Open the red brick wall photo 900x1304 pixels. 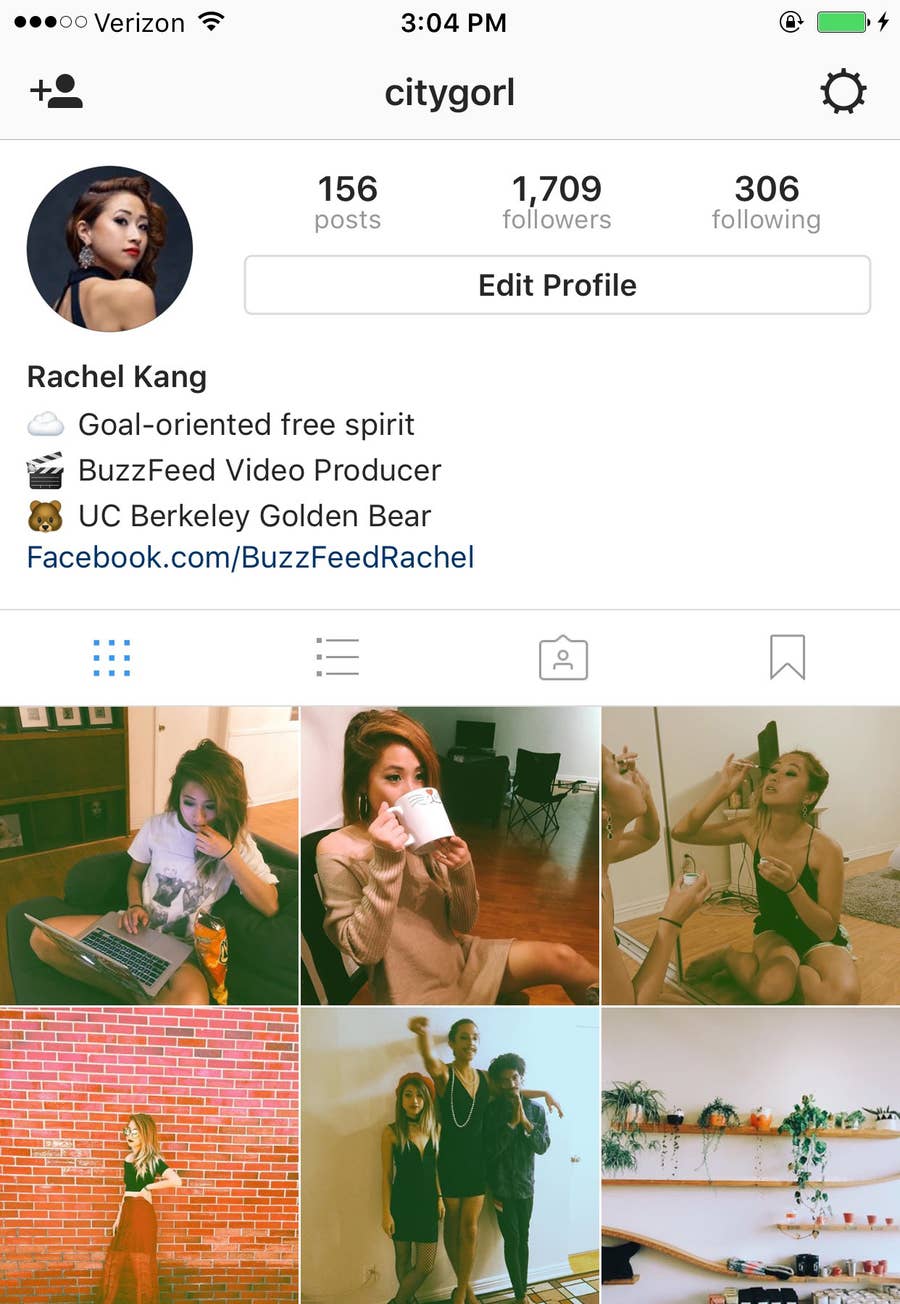point(149,1155)
